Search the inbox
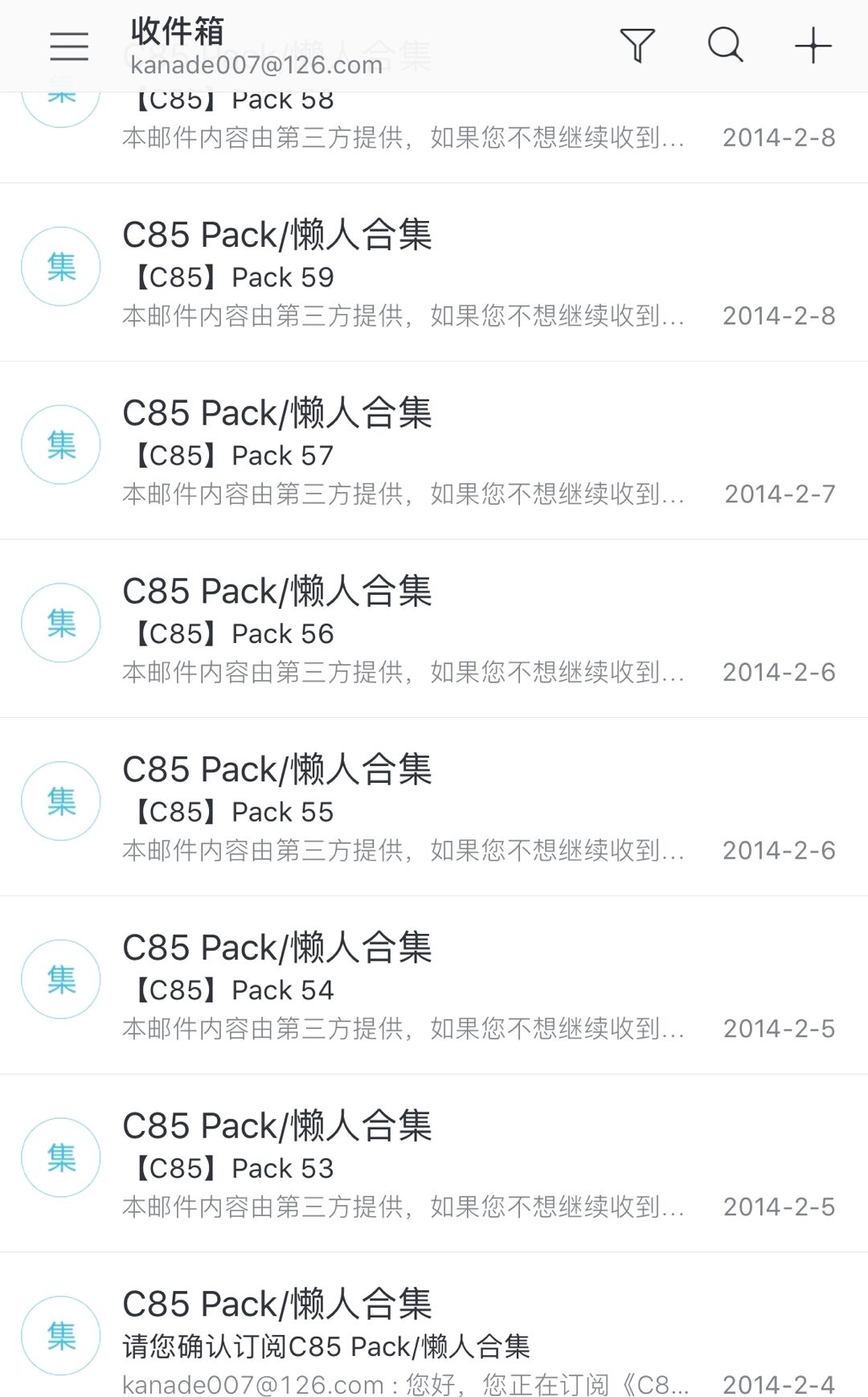Viewport: 868px width, 1397px height. point(725,45)
